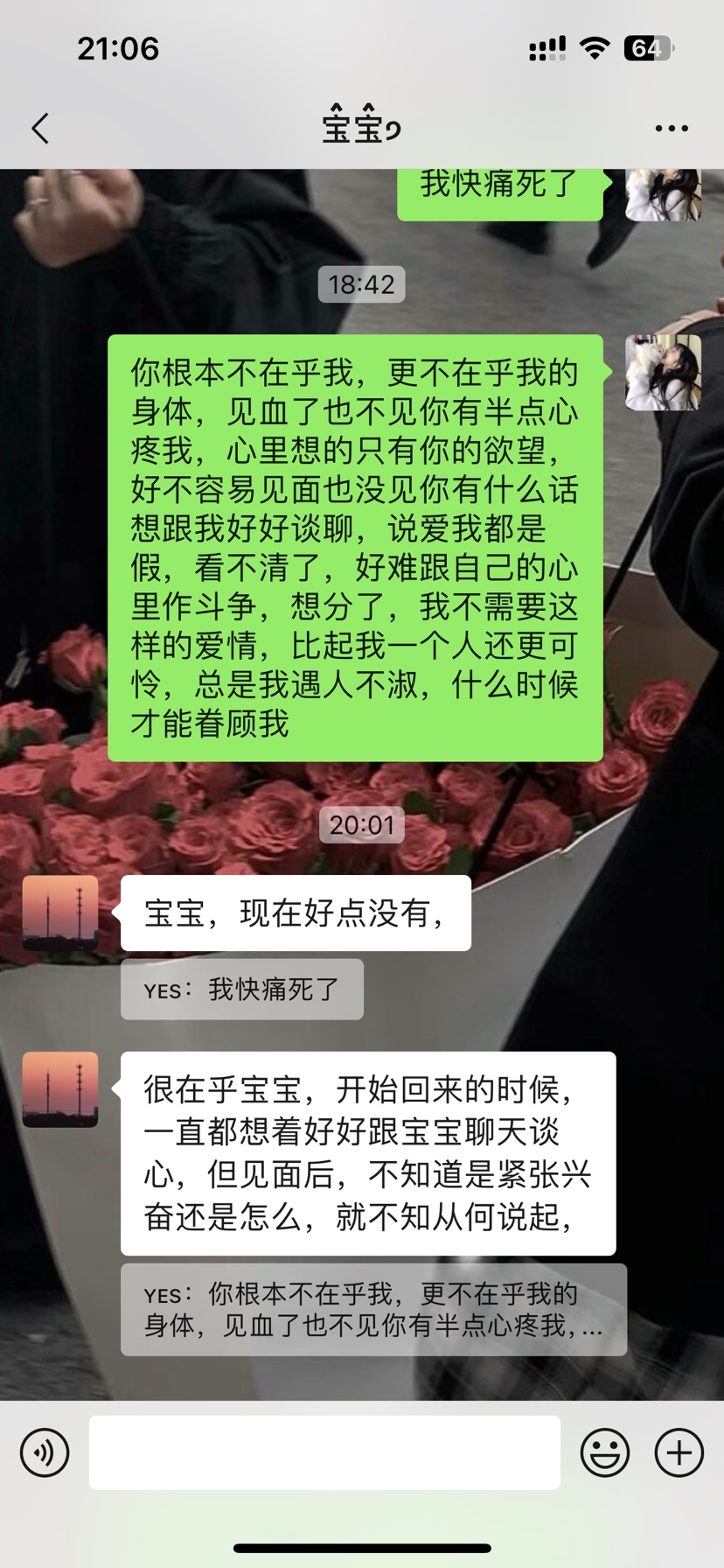
Task: Open the plus attachments menu
Action: [x=679, y=1453]
